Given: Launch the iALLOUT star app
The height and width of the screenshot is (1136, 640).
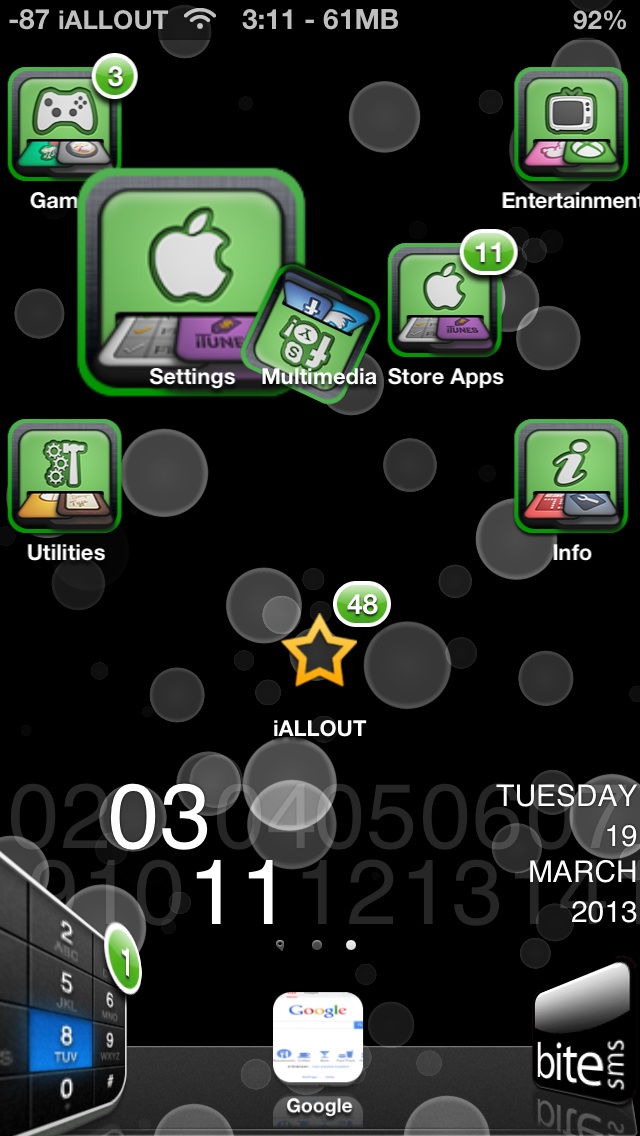Looking at the screenshot, I should [319, 651].
